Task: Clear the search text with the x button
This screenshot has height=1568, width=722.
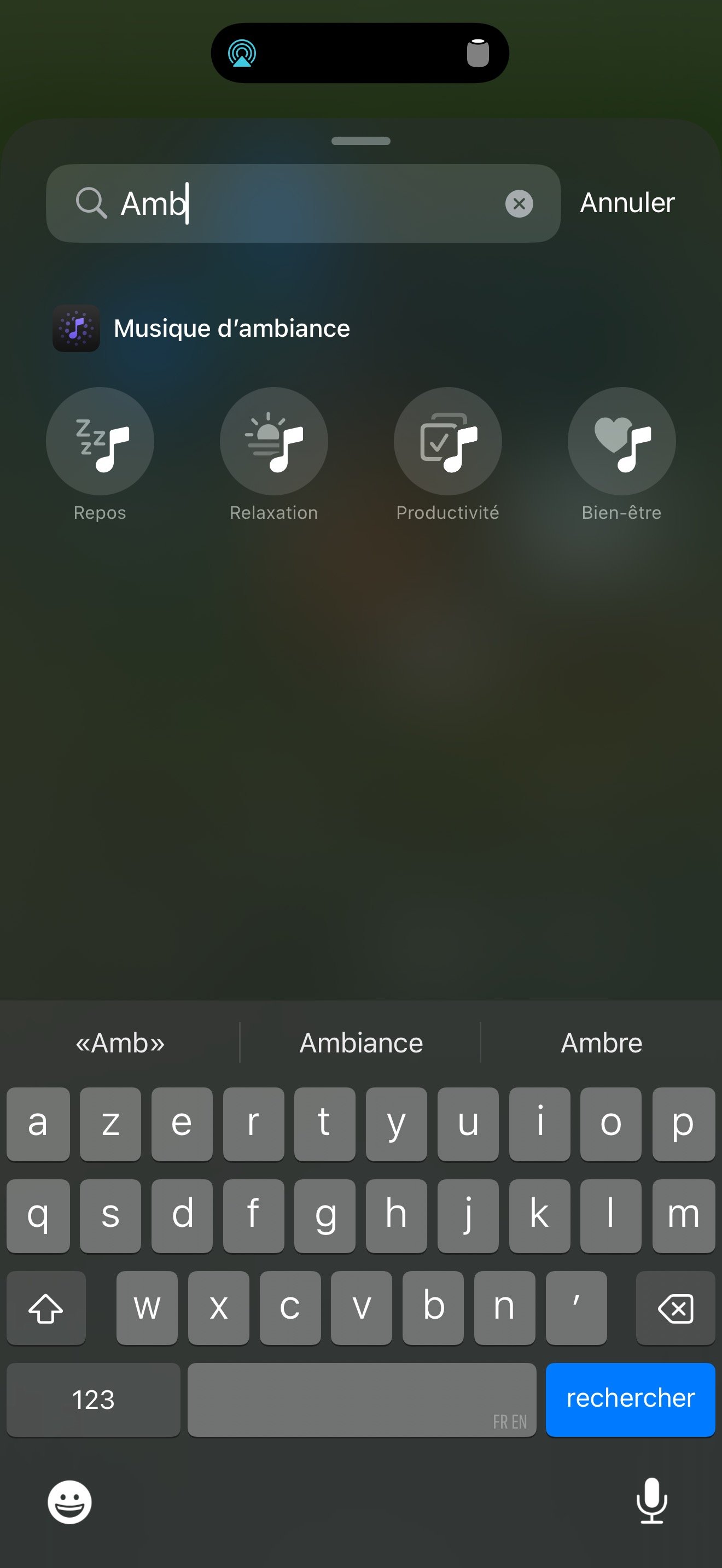Action: [x=519, y=203]
